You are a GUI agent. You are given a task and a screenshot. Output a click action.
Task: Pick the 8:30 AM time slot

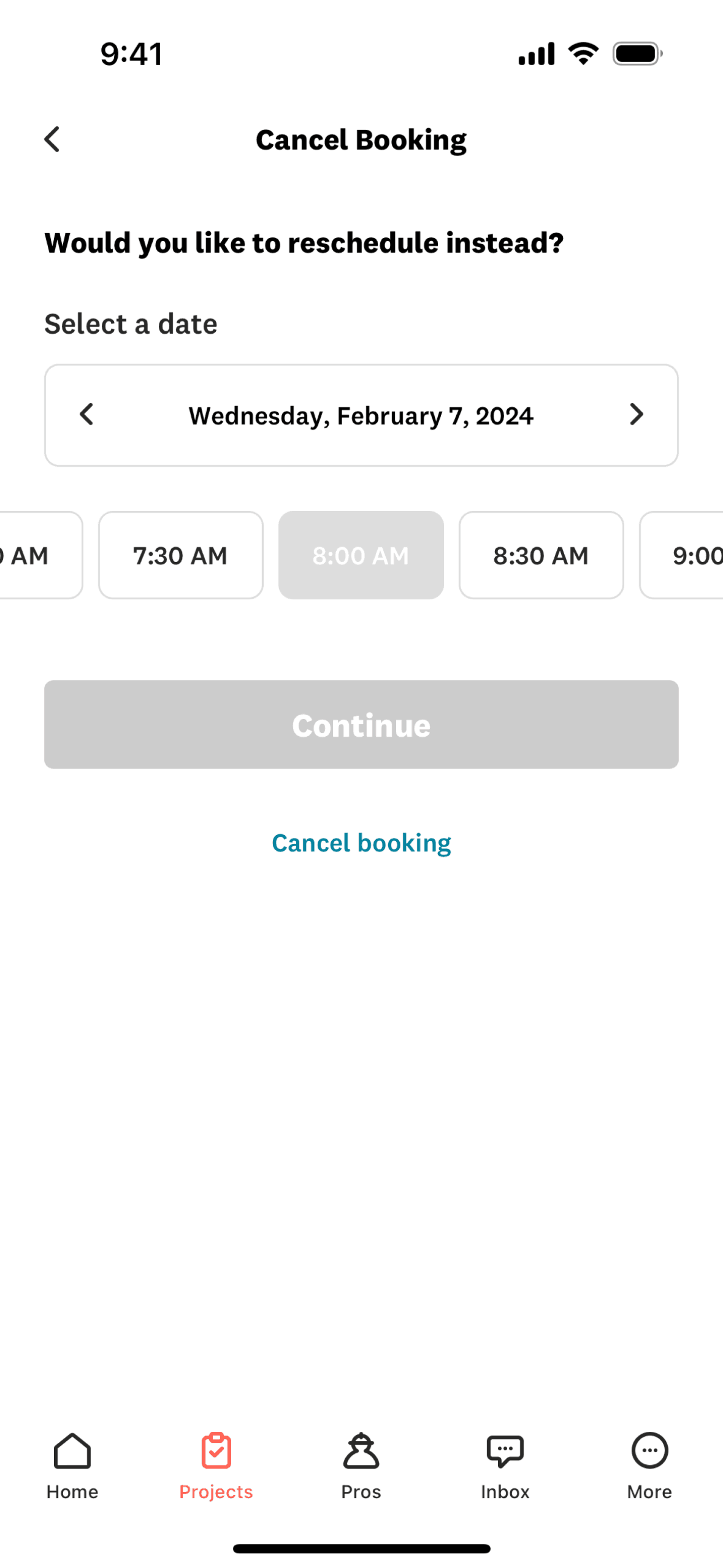point(541,555)
